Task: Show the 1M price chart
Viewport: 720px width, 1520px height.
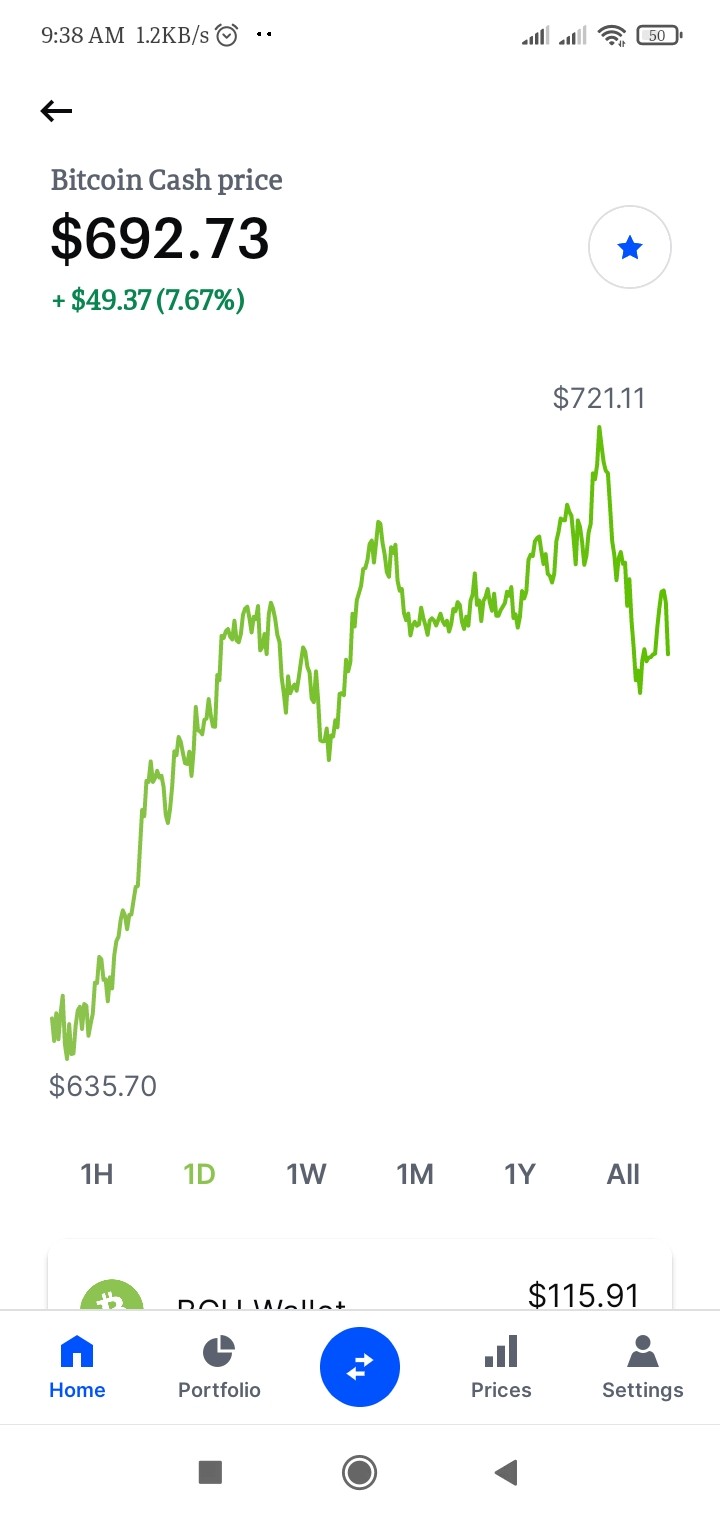Action: pyautogui.click(x=415, y=1174)
